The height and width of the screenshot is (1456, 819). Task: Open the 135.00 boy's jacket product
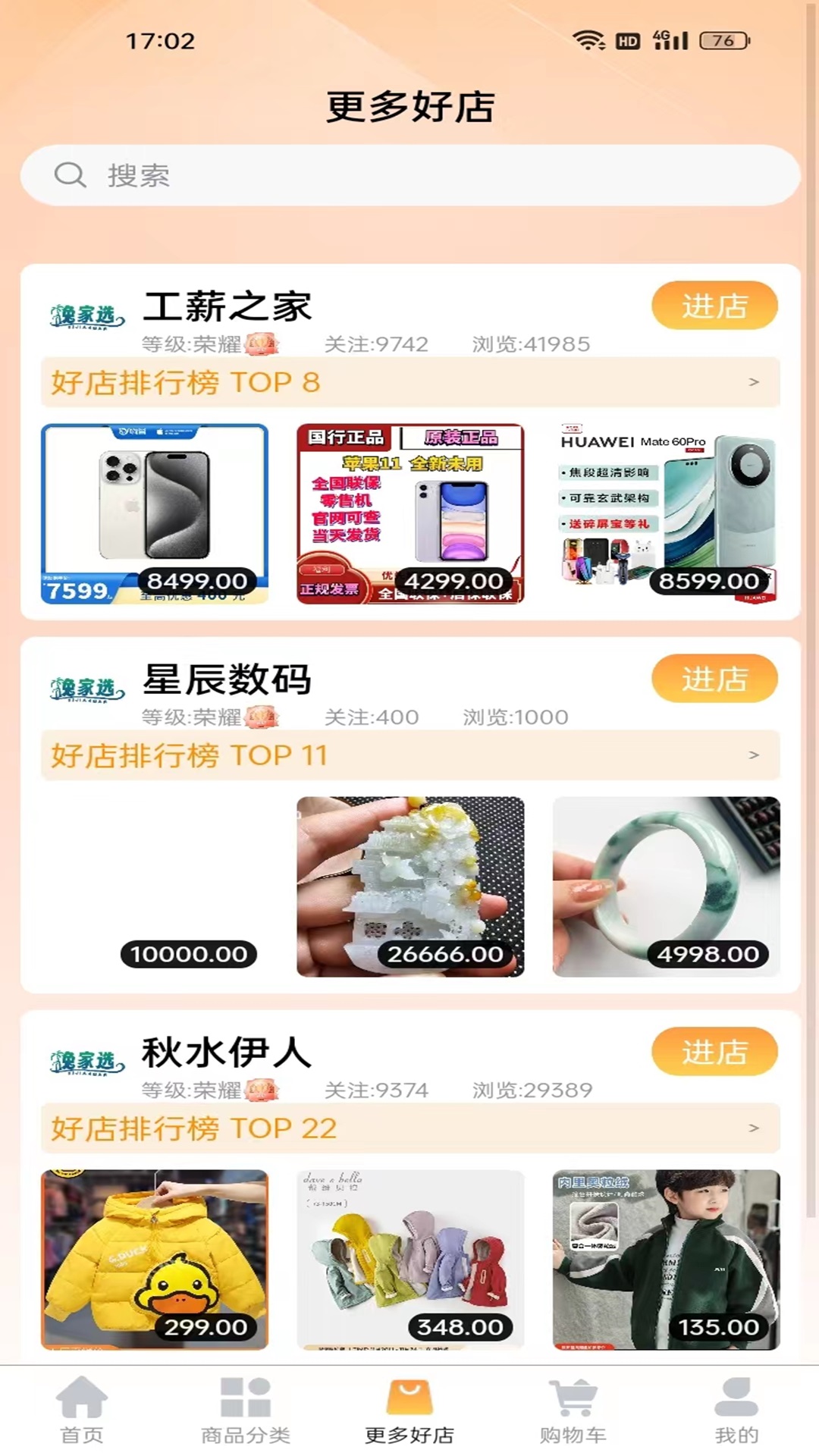point(666,1259)
